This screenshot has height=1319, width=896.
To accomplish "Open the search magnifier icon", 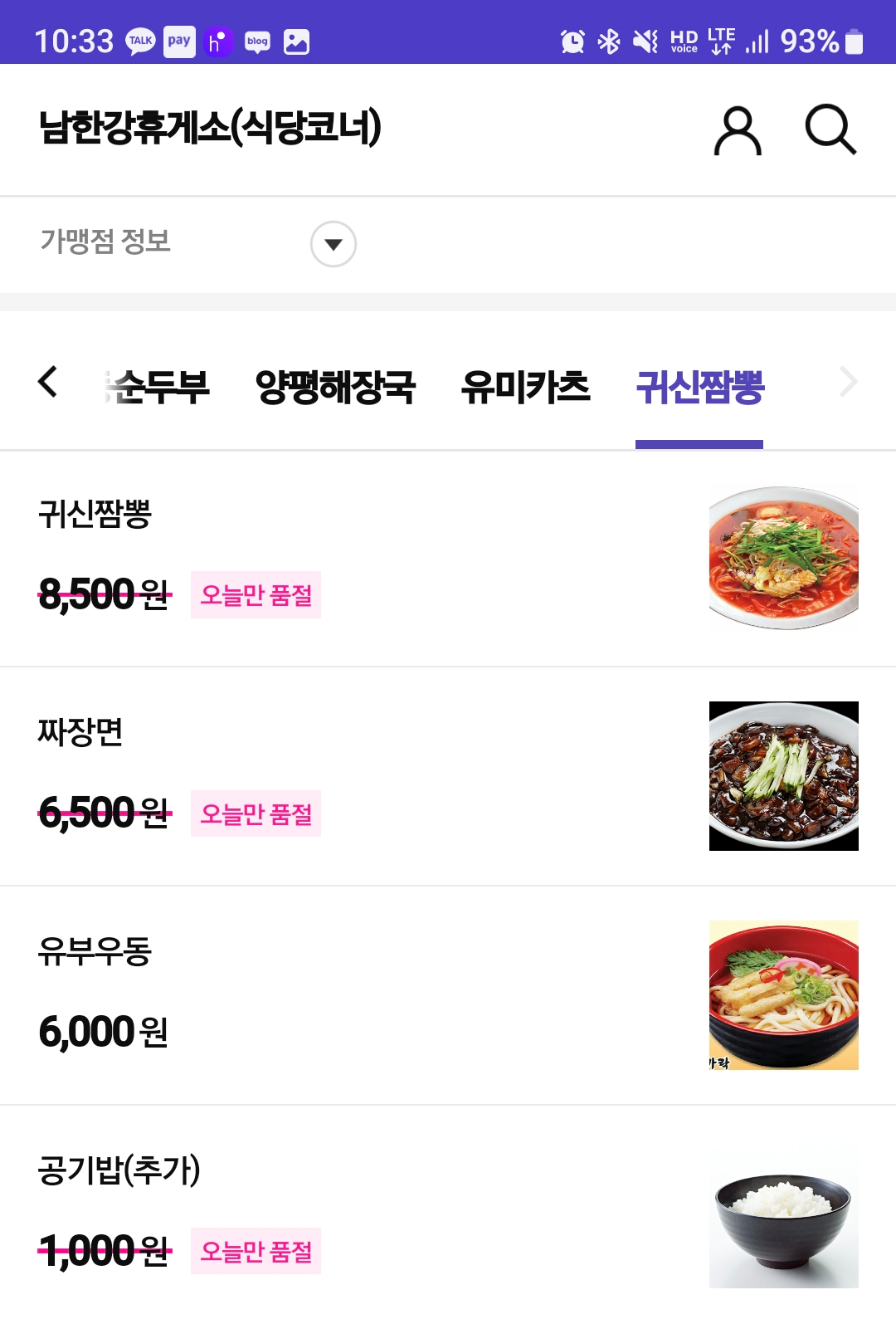I will coord(830,130).
